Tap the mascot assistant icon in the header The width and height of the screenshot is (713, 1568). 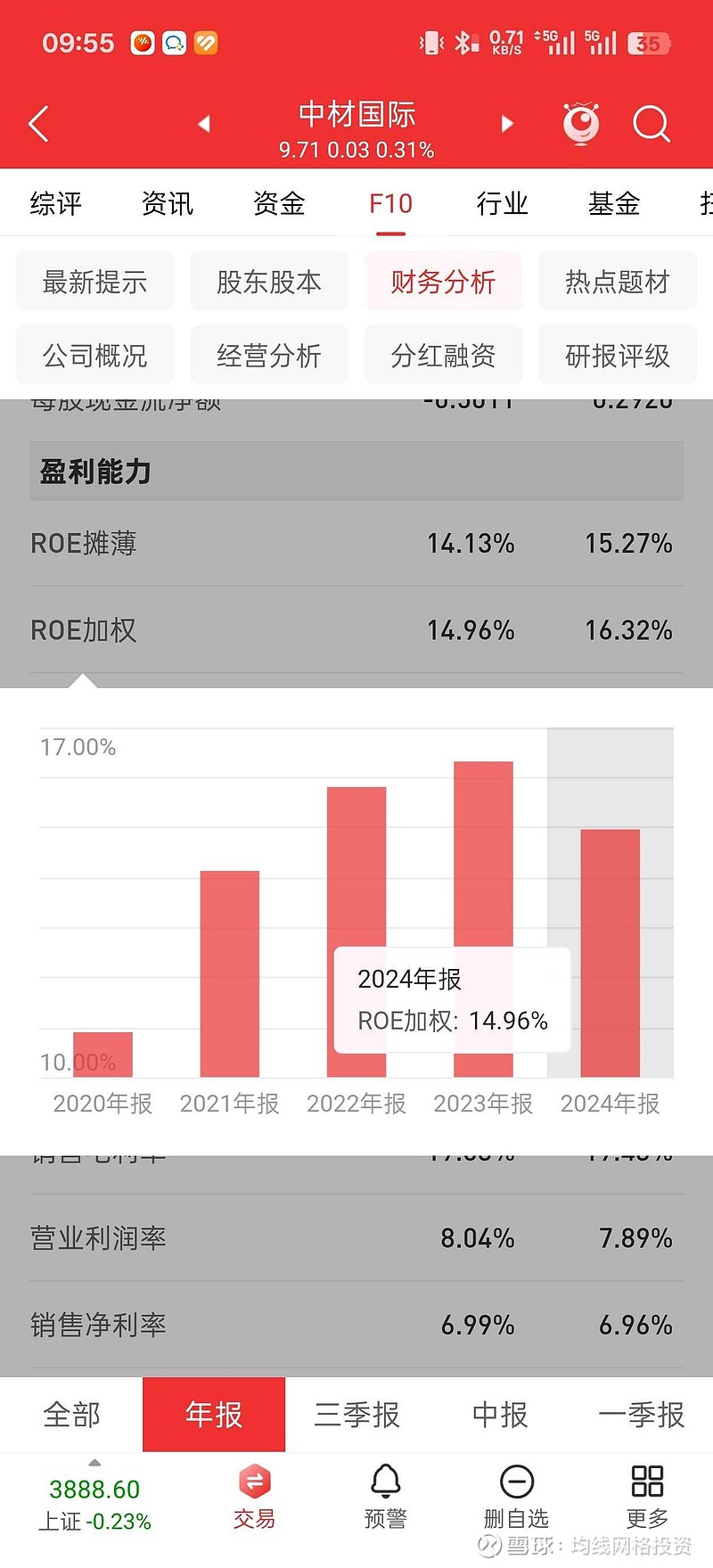tap(581, 124)
